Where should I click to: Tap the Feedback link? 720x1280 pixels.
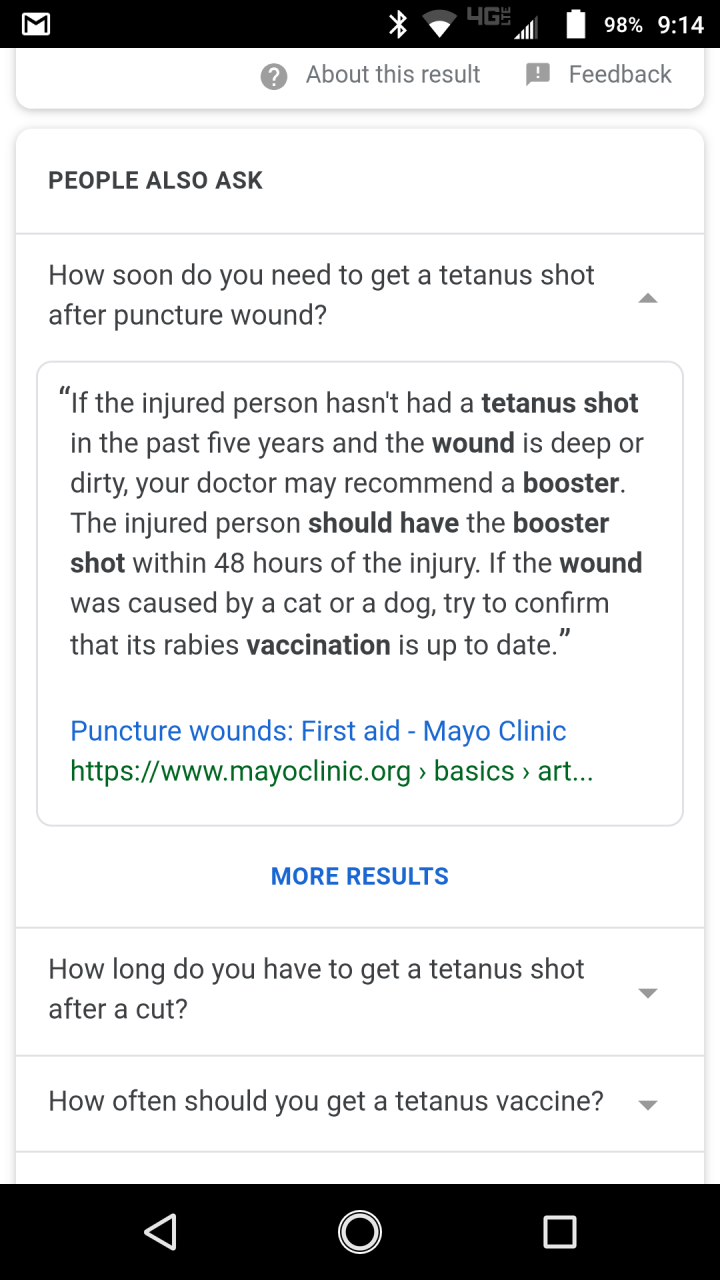(x=598, y=74)
